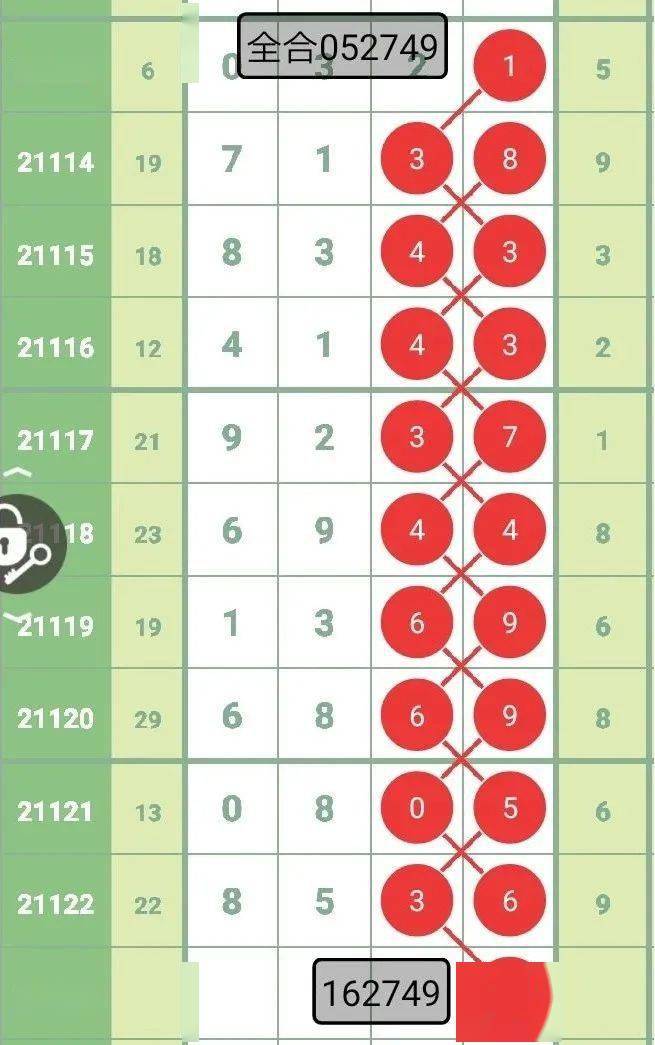The image size is (655, 1045).
Task: Tap the down chevron below the lock
Action: pos(16,618)
